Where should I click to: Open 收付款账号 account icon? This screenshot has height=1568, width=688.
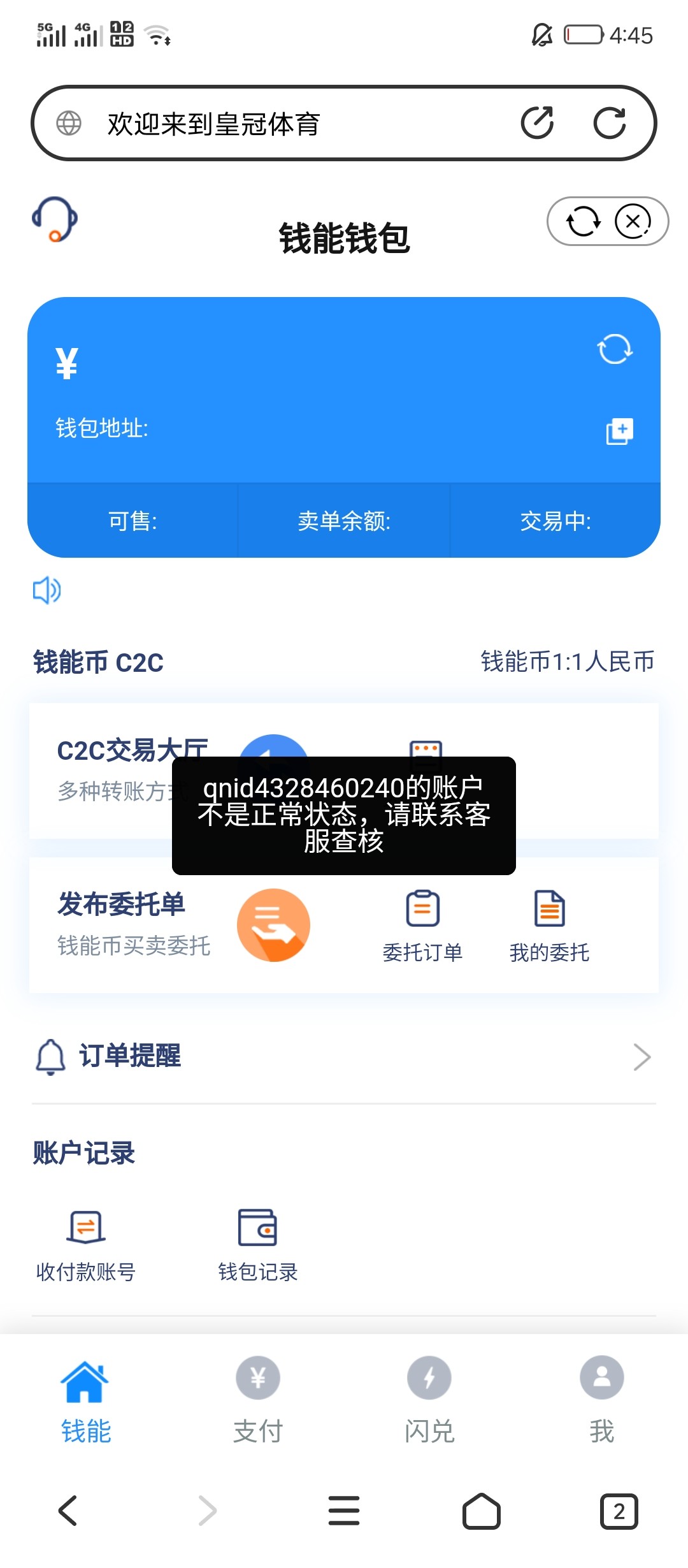tap(86, 1225)
